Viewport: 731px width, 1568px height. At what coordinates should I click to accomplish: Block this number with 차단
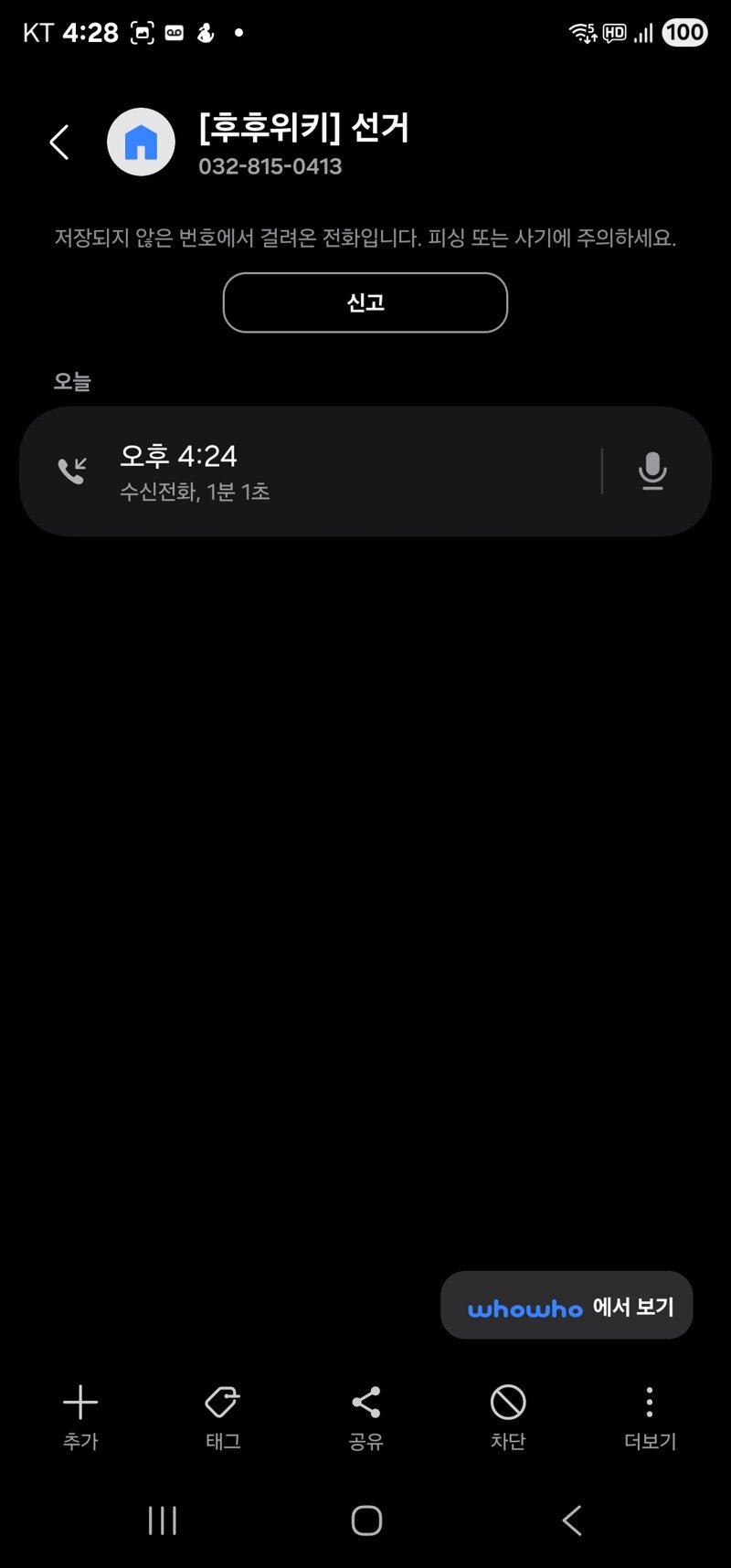click(508, 1415)
